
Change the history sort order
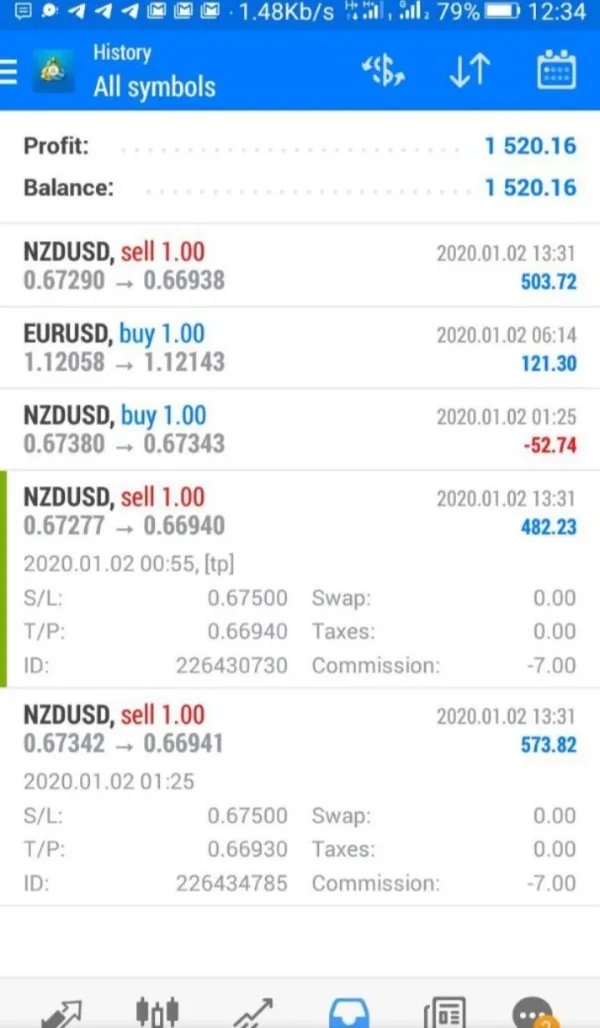tap(469, 71)
